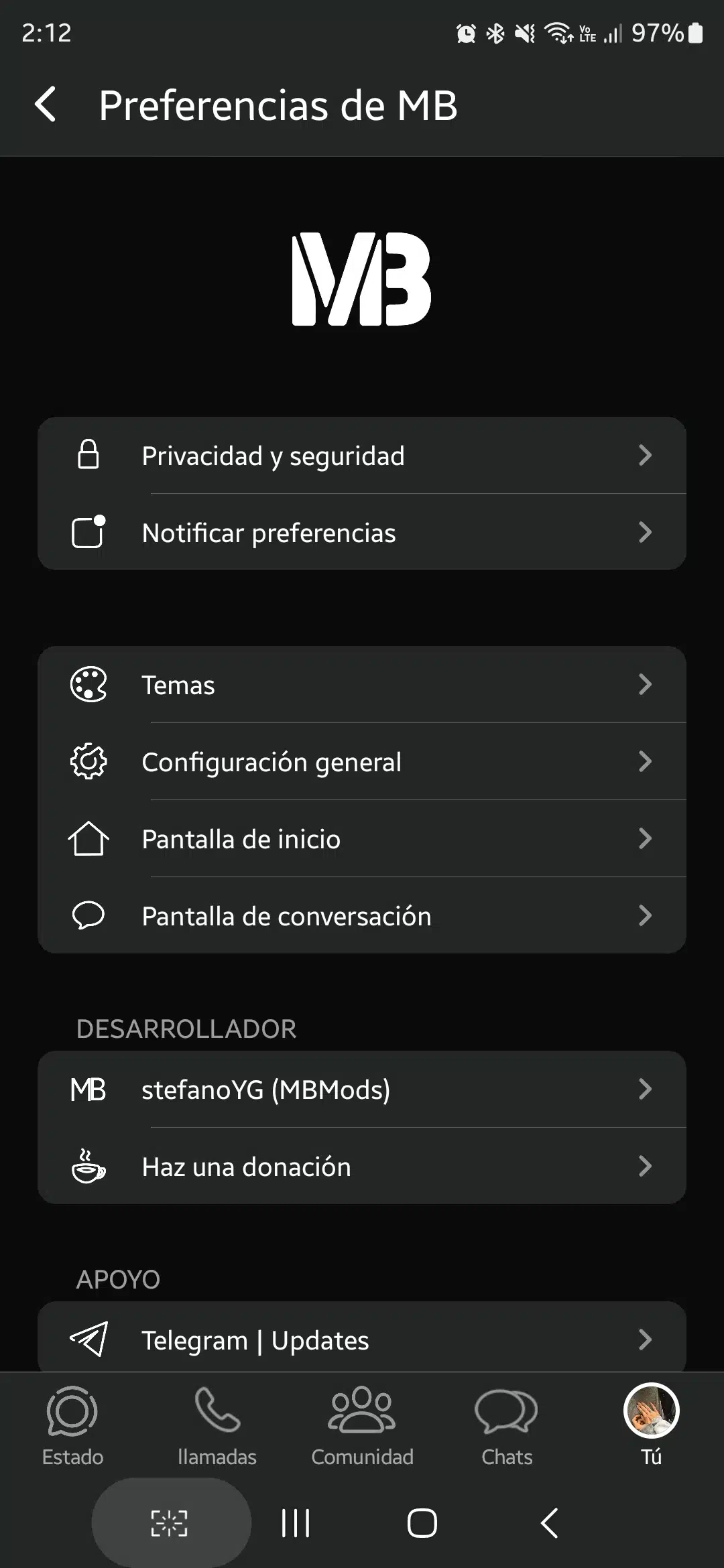Expand Temas using its chevron

coord(646,684)
